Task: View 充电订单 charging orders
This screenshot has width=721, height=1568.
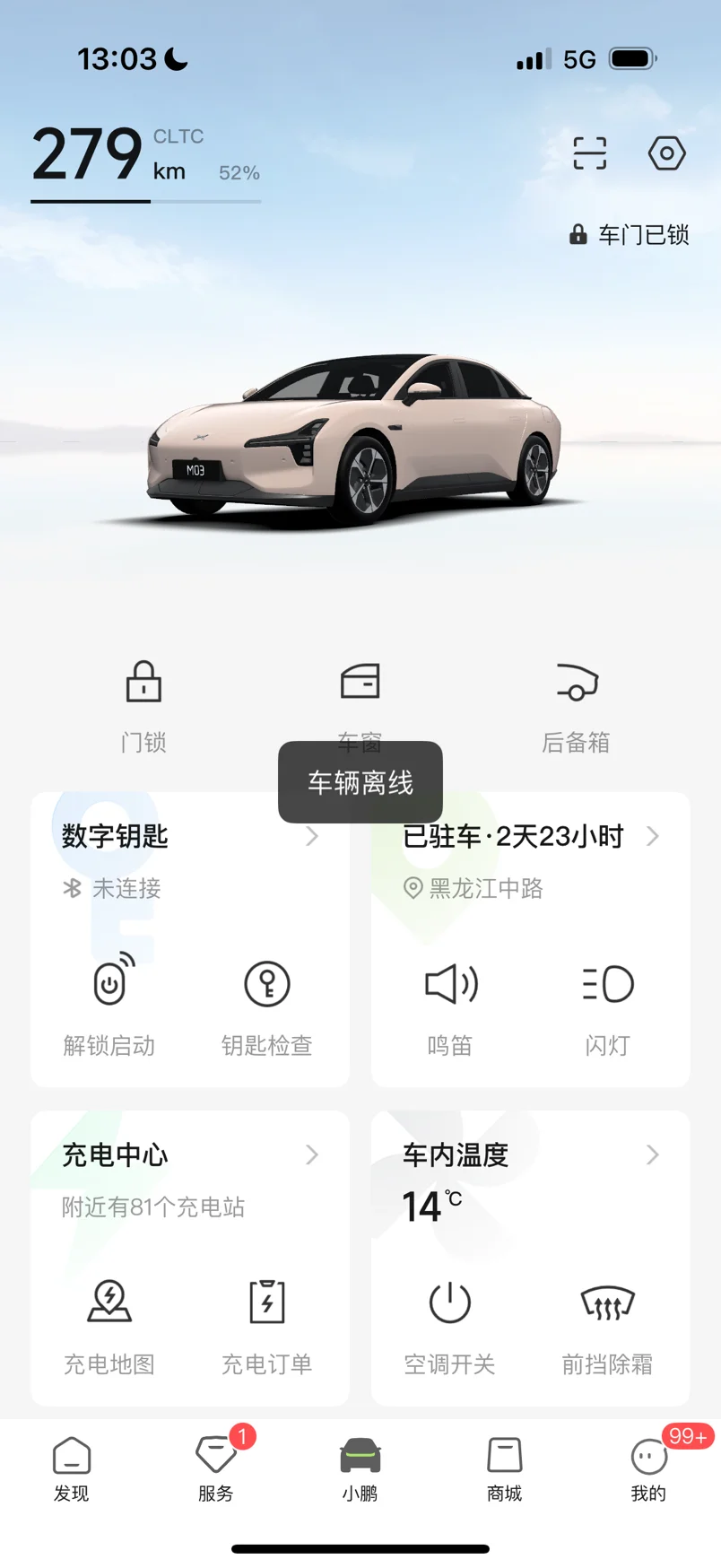Action: coord(267,1322)
